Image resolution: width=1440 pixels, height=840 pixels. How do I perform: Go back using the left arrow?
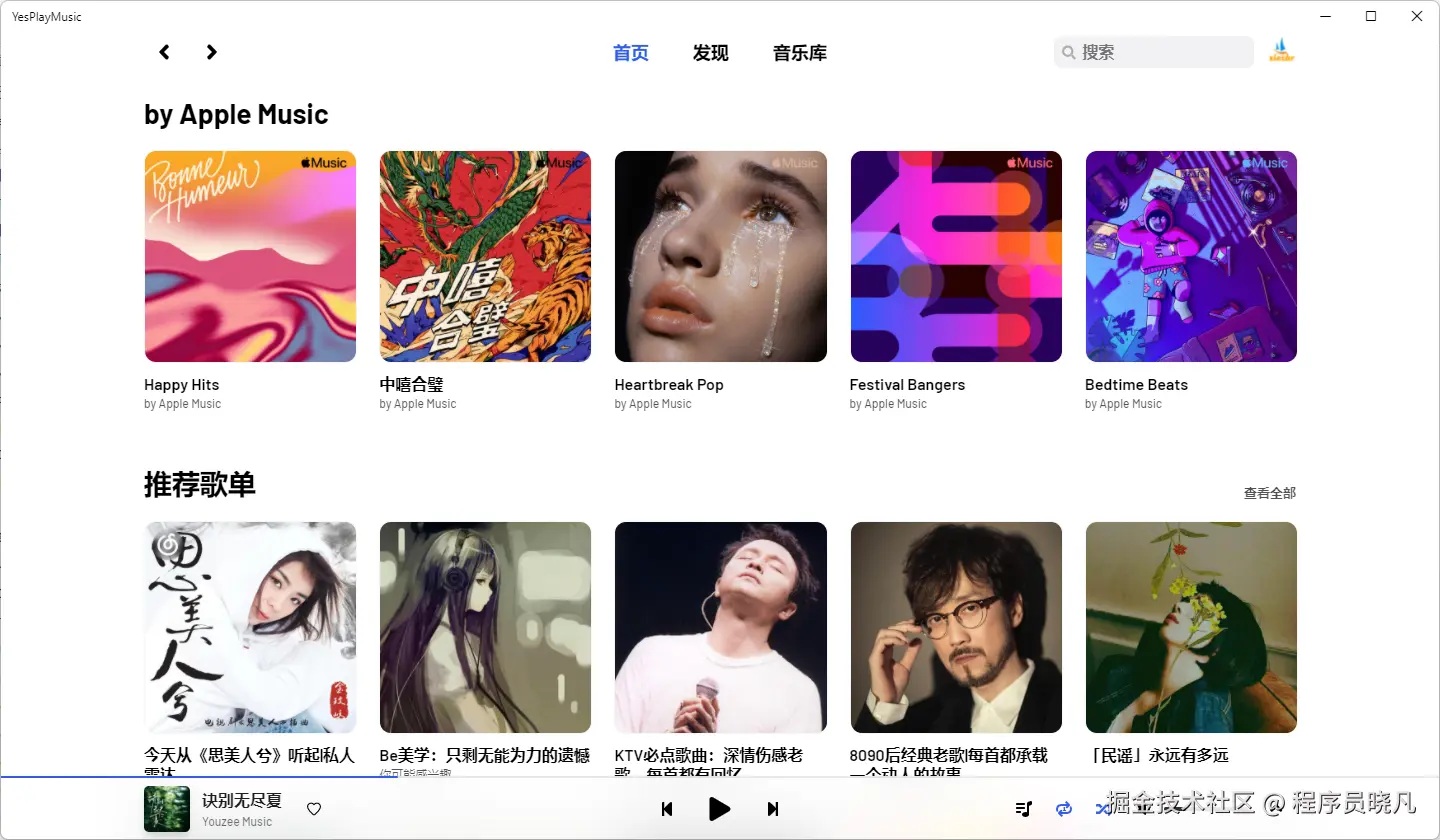[164, 52]
